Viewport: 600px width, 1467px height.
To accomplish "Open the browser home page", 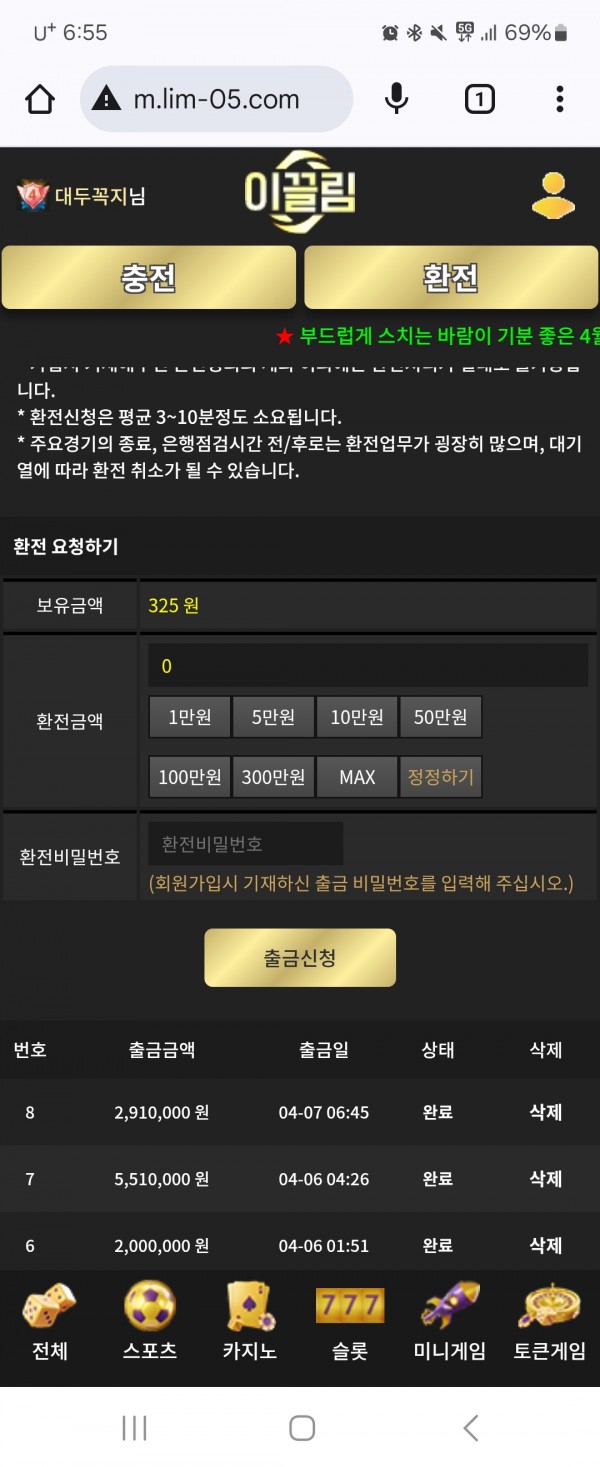I will tap(40, 99).
